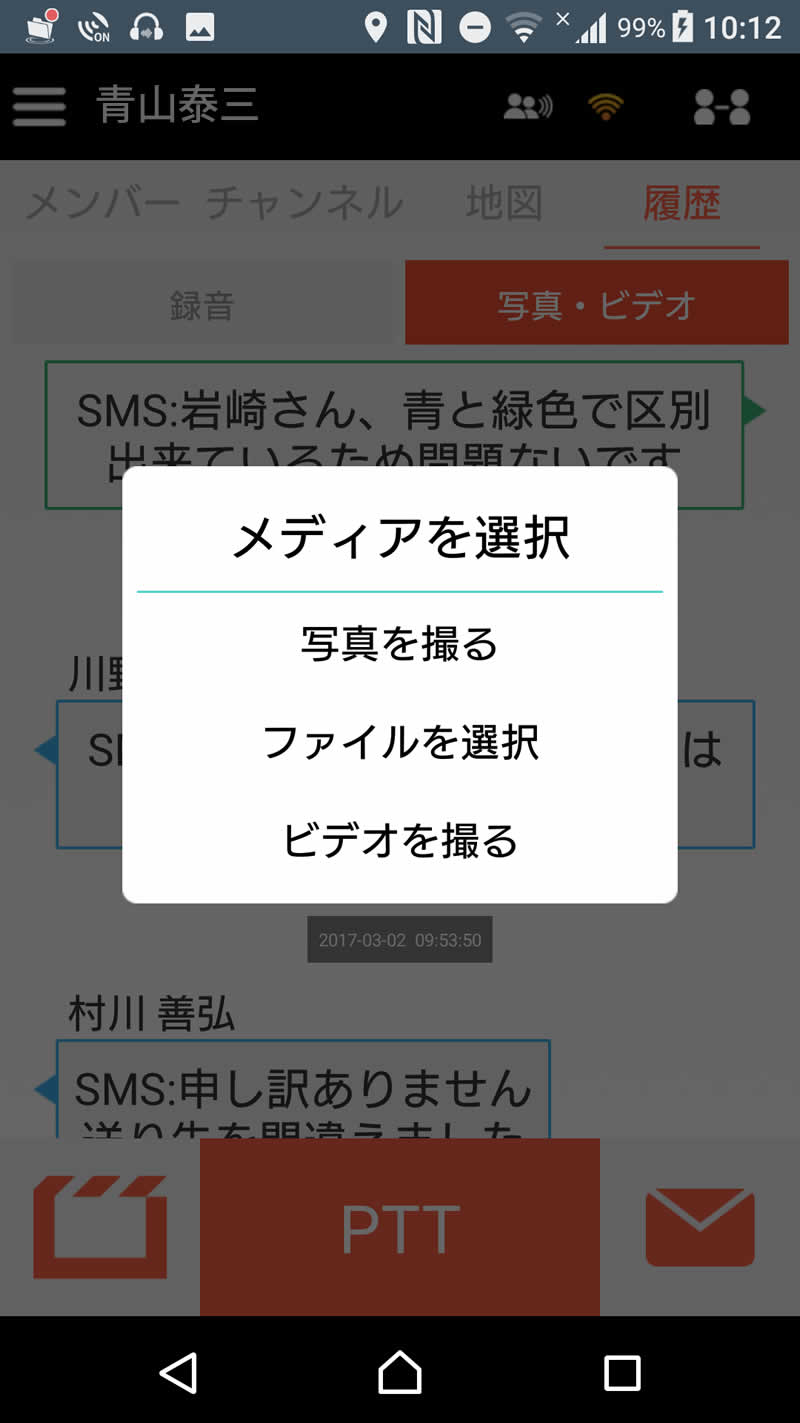Select ビデオを撮る to record video
The height and width of the screenshot is (1423, 800).
[400, 840]
